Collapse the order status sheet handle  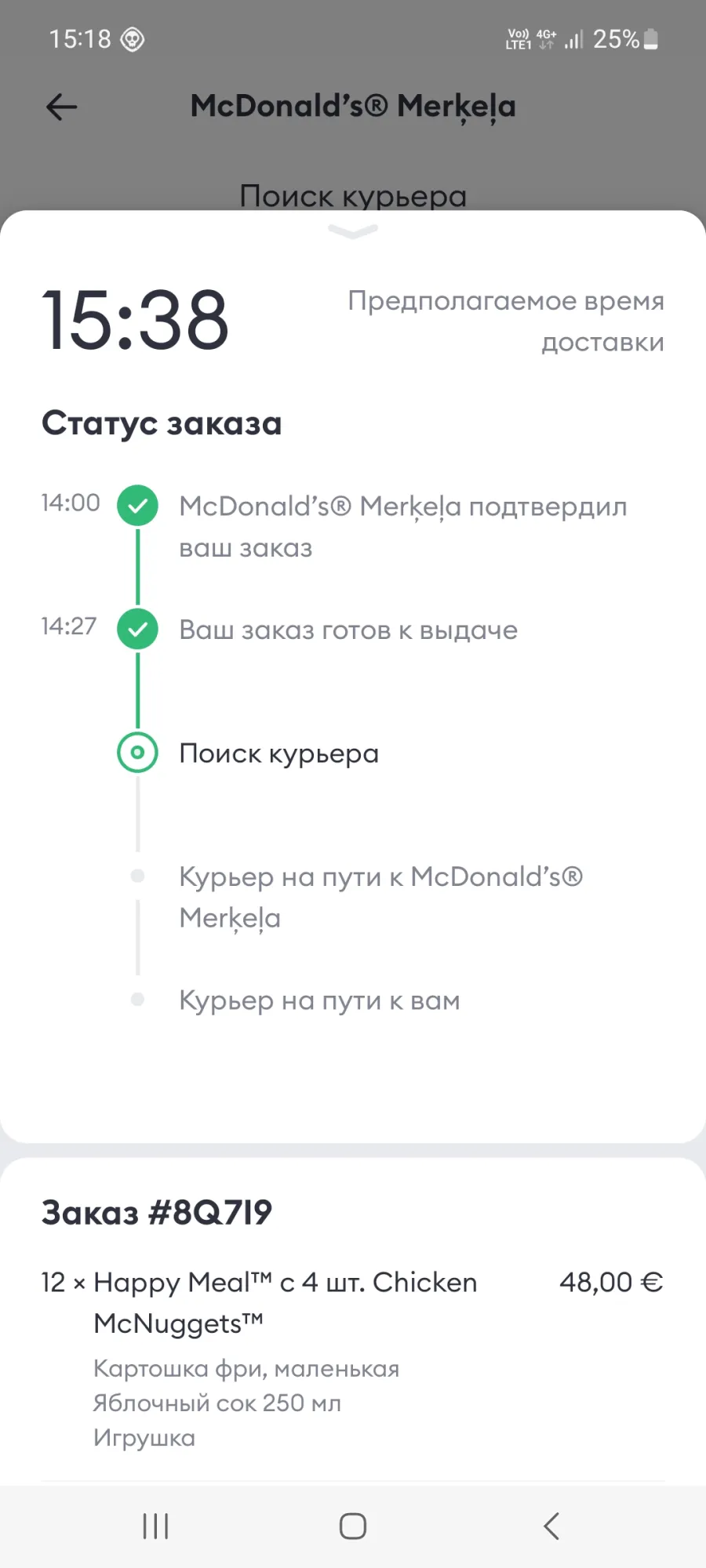point(353,230)
